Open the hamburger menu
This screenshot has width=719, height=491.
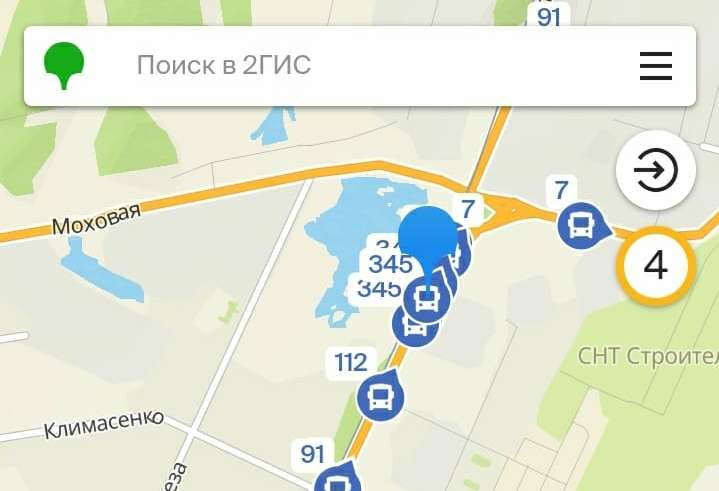click(656, 66)
